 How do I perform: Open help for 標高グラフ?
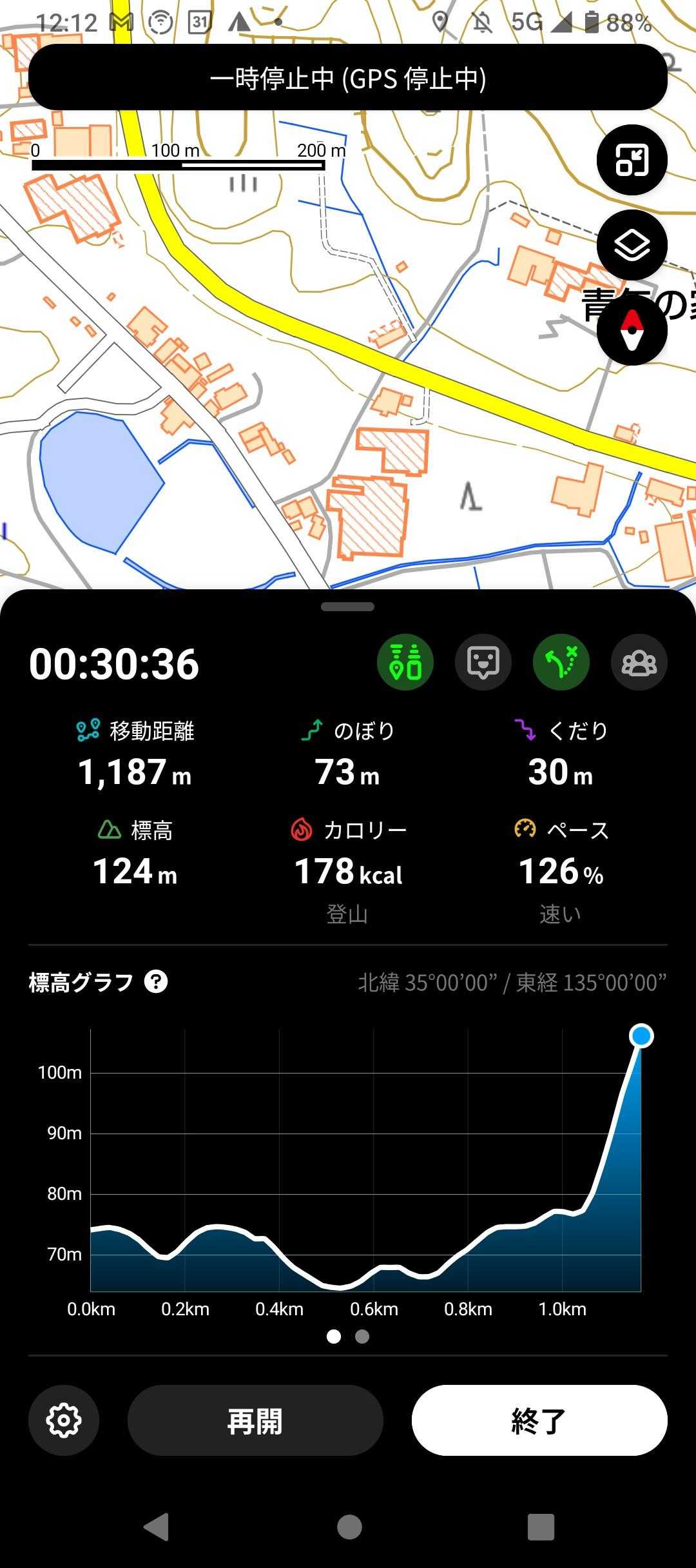[x=156, y=982]
